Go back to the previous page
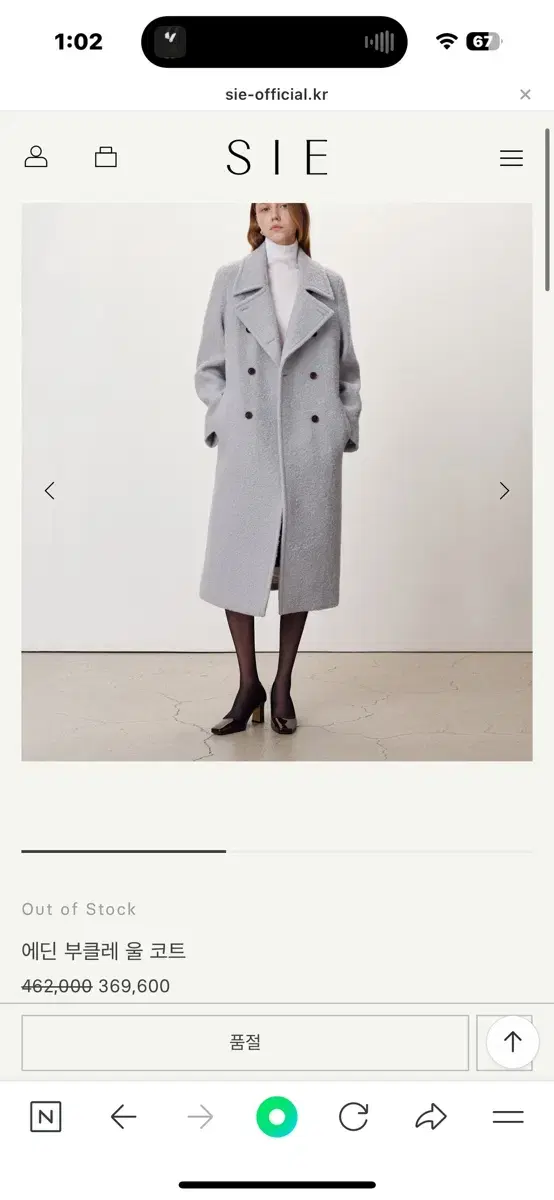 (123, 1117)
